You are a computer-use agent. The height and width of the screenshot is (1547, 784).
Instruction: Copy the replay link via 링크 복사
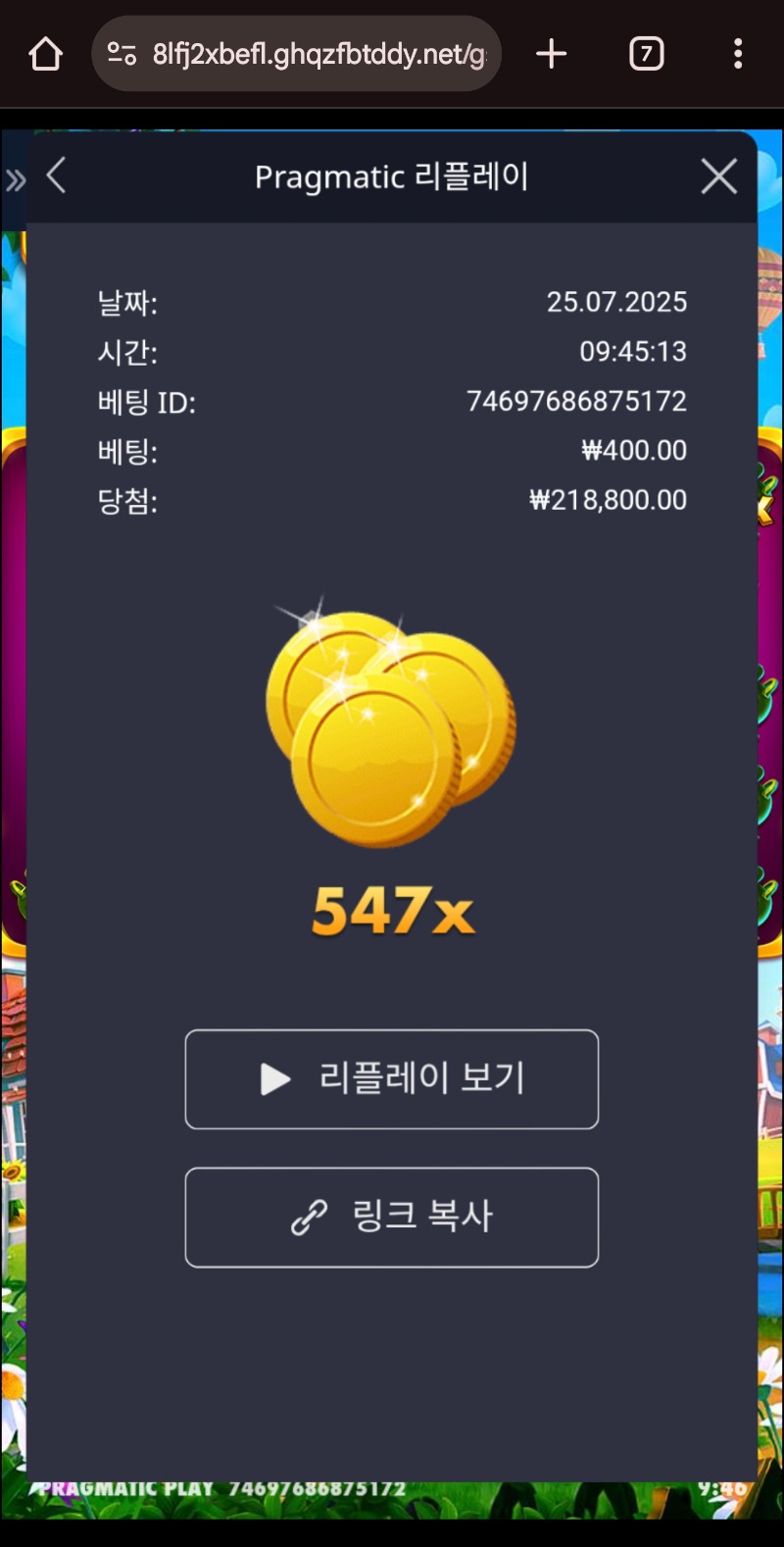point(392,1217)
